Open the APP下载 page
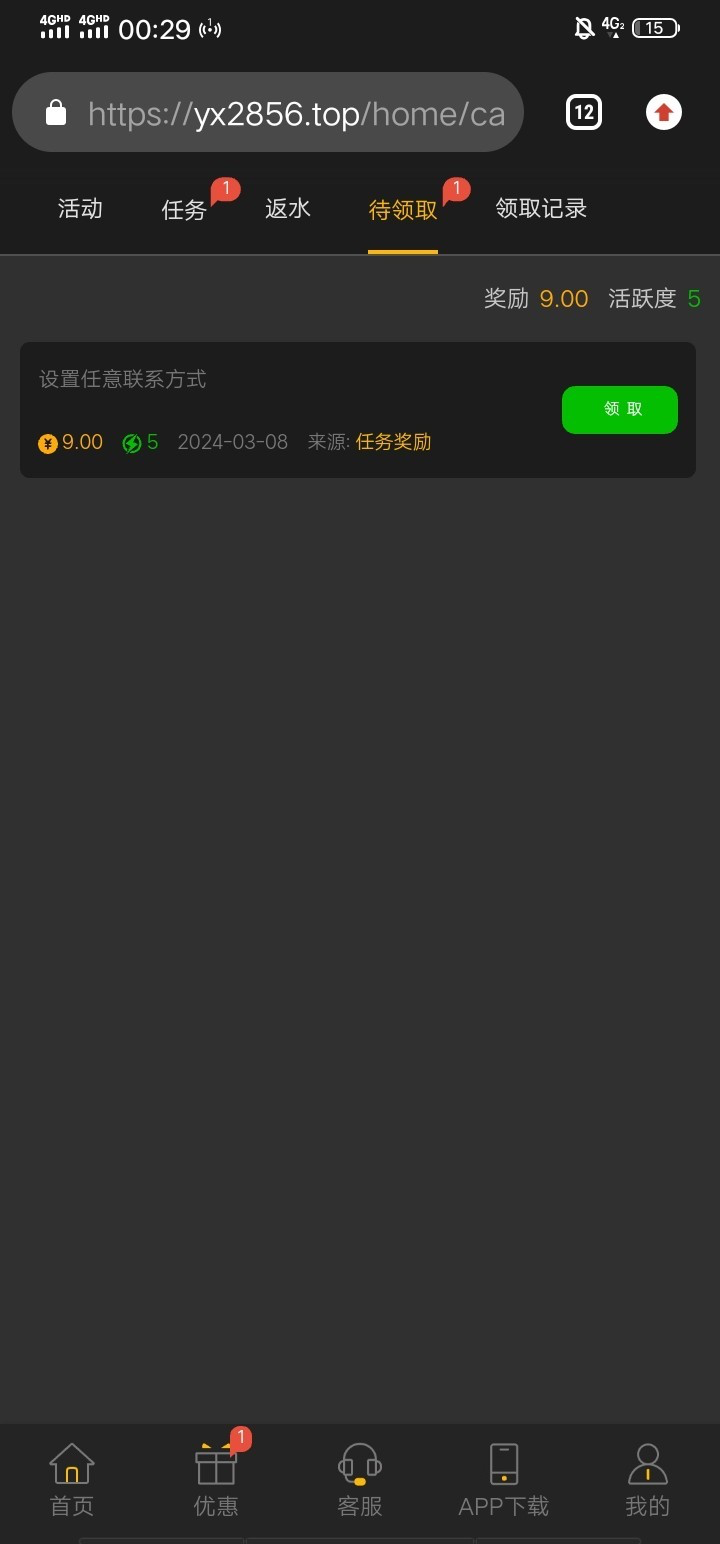The height and width of the screenshot is (1544, 720). [504, 1480]
